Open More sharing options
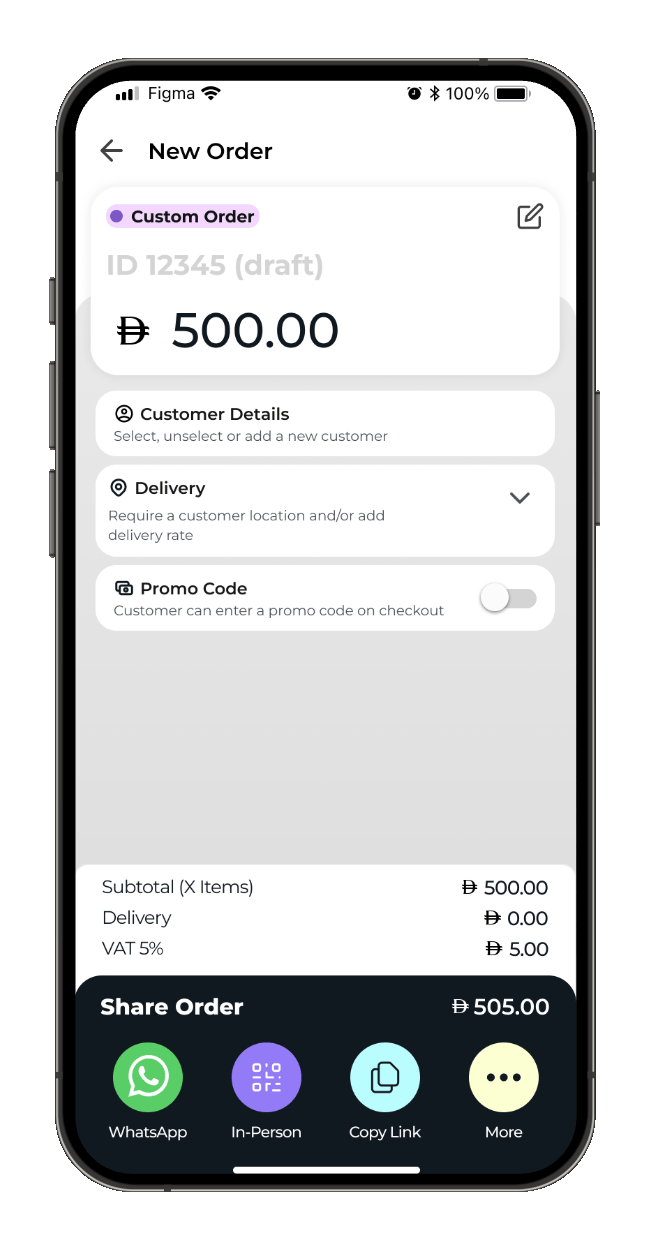 click(504, 1077)
